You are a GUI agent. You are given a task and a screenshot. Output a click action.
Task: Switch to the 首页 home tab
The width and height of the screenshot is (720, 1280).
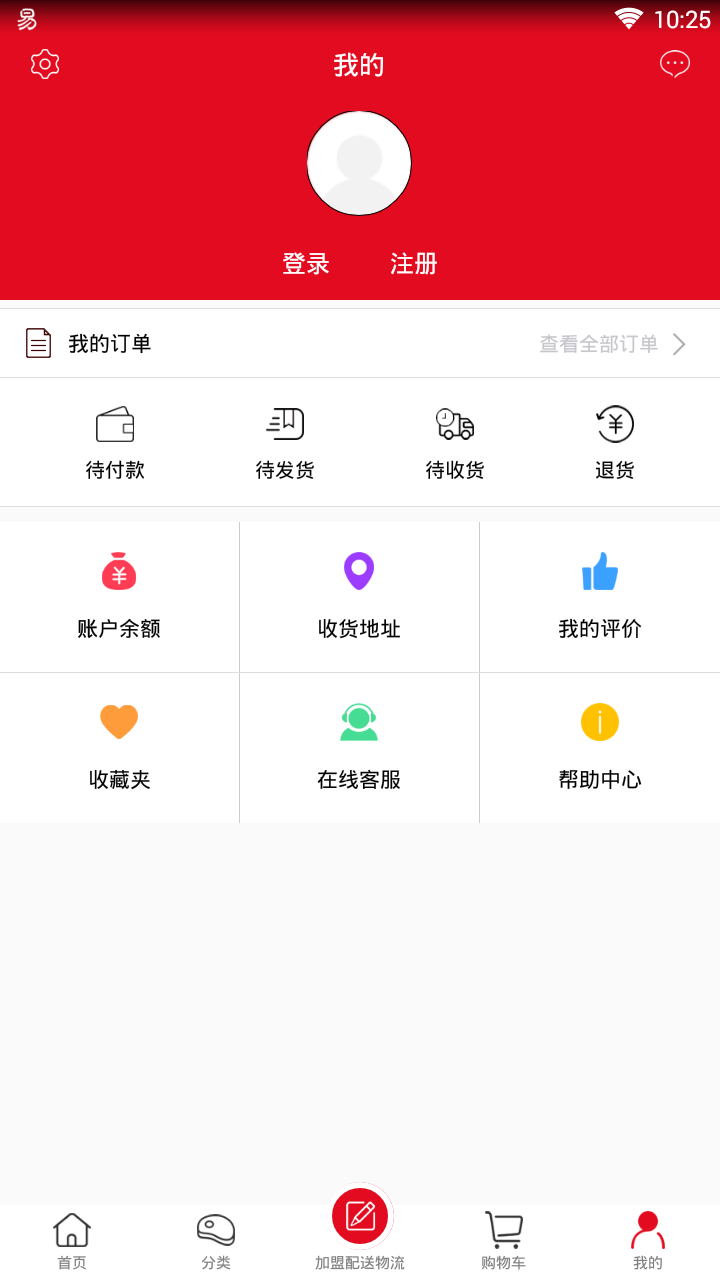72,1241
